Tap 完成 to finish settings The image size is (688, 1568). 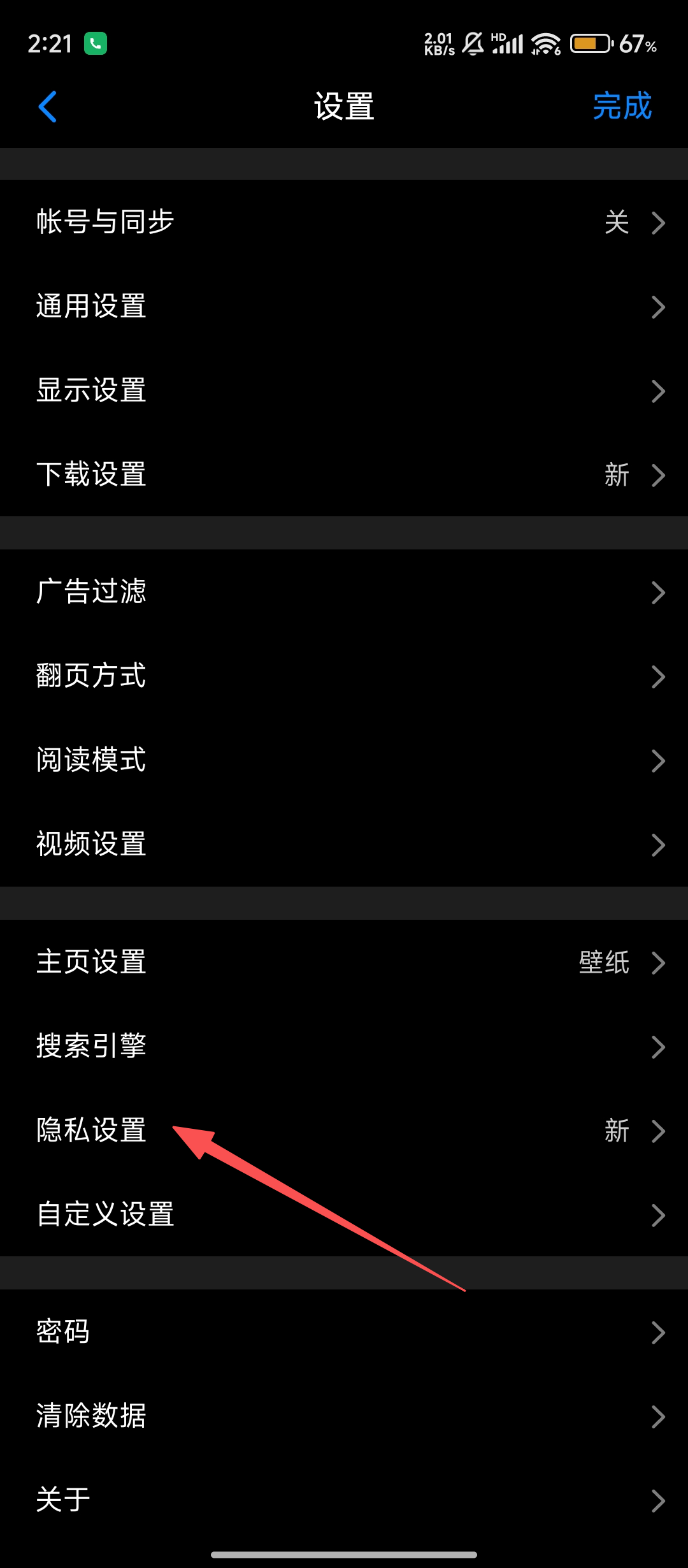click(x=622, y=106)
